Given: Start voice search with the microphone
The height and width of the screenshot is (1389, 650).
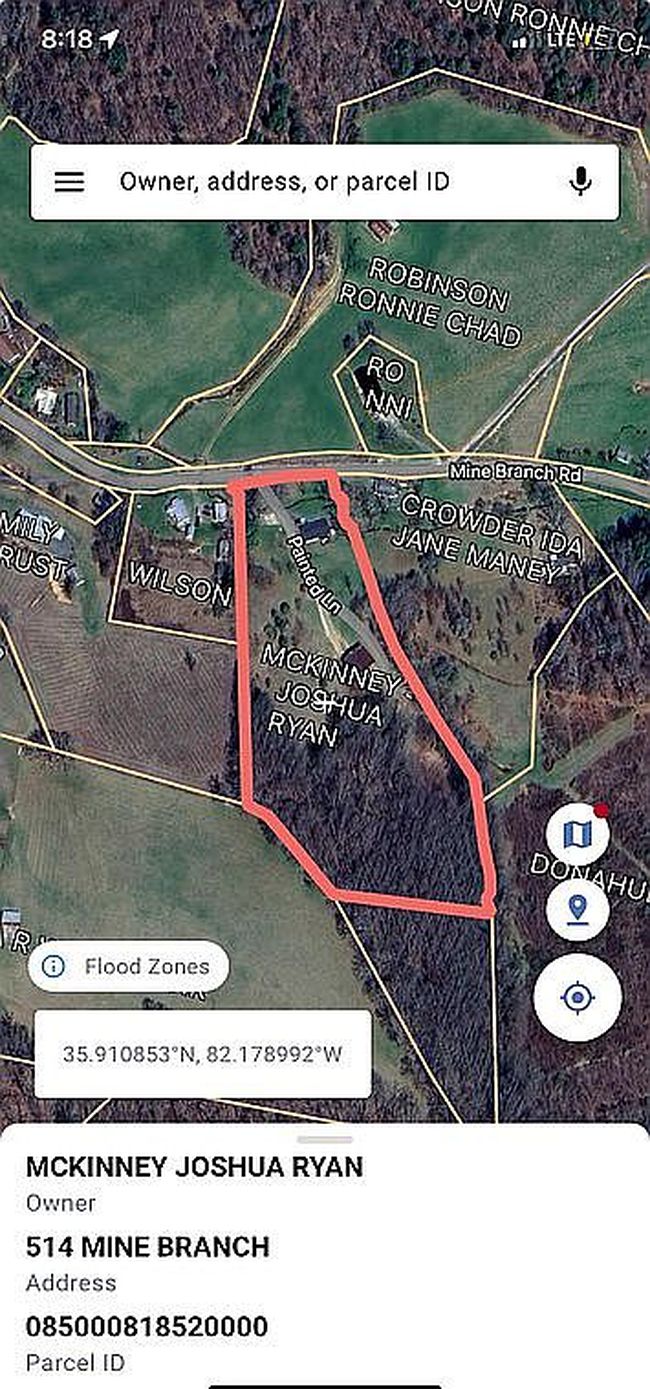Looking at the screenshot, I should point(580,182).
